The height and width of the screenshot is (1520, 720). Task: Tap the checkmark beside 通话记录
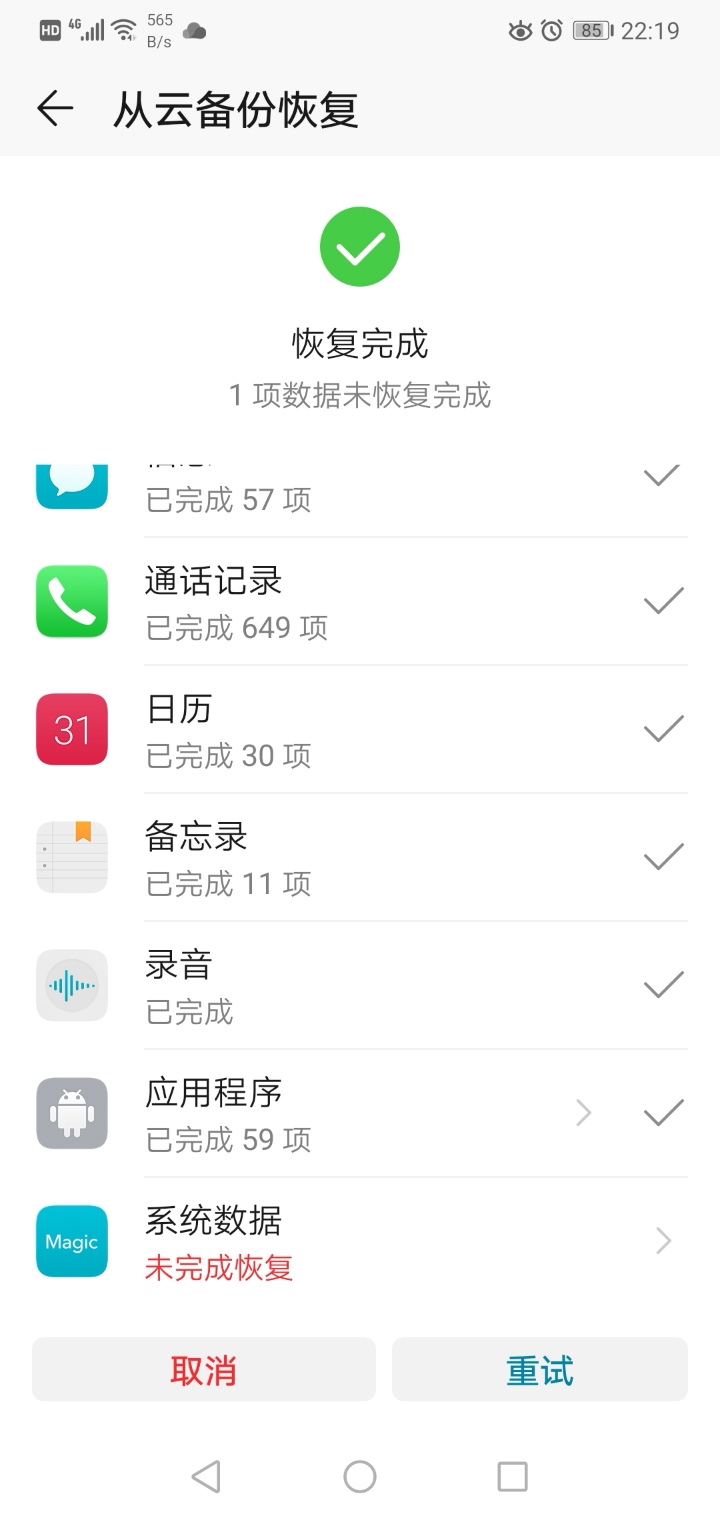tap(662, 600)
